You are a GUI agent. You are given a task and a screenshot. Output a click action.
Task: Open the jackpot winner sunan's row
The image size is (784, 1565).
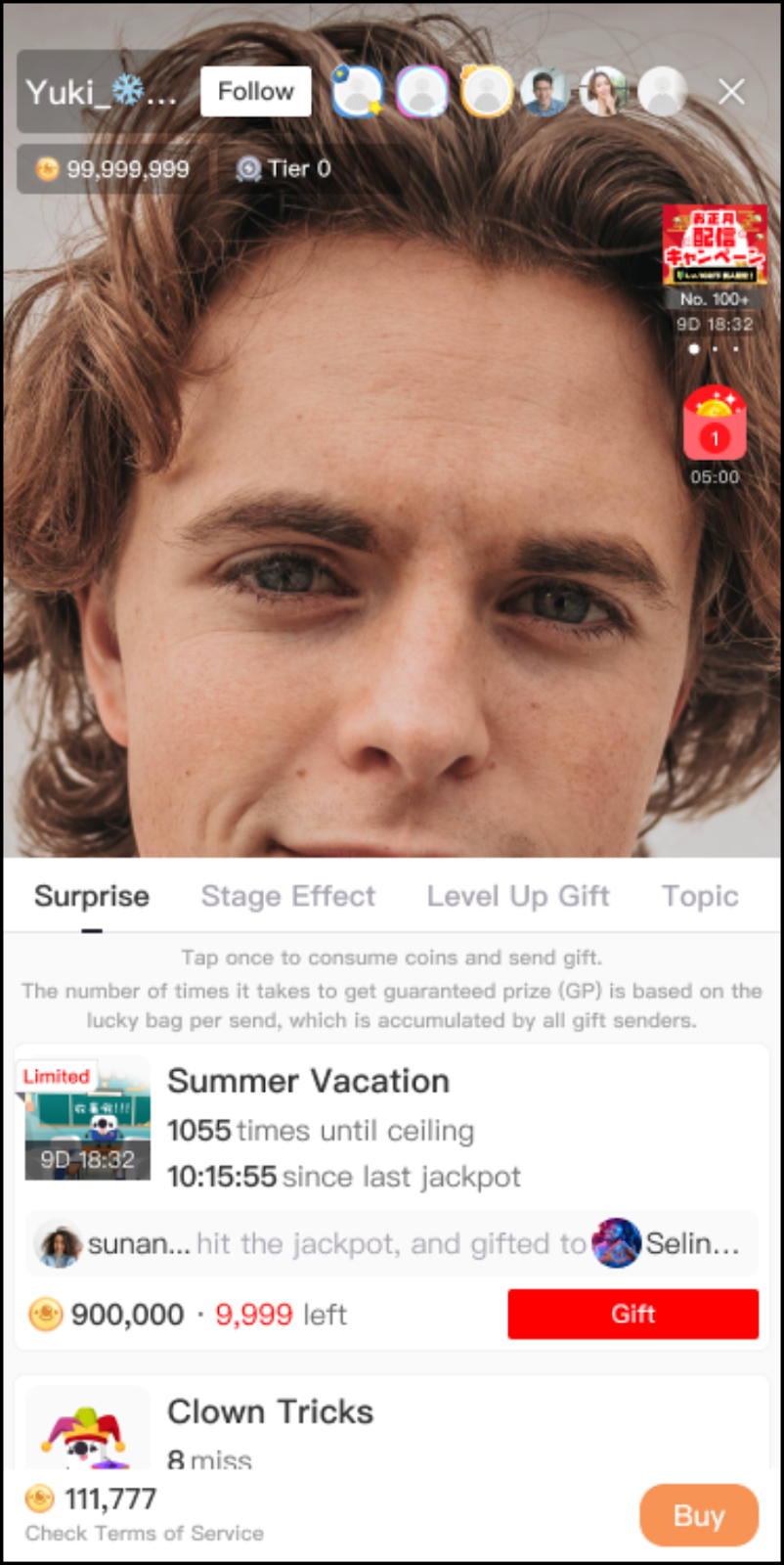coord(391,1243)
